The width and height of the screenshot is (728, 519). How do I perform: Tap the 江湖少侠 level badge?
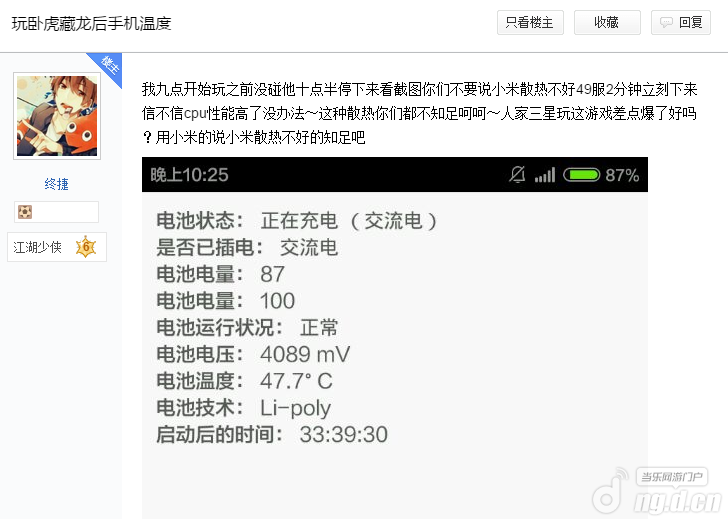(x=57, y=247)
